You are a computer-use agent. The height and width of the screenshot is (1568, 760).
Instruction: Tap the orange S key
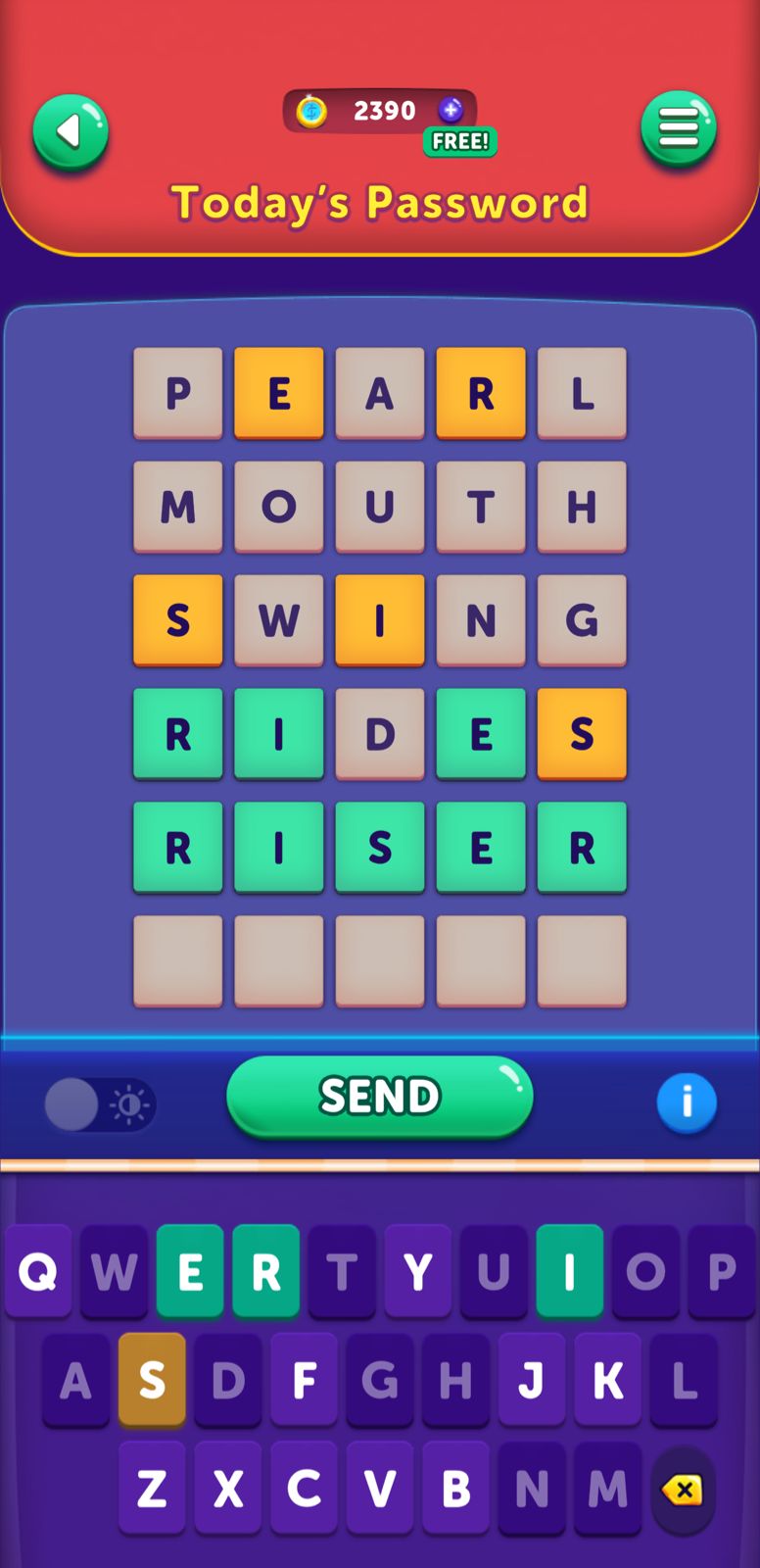click(x=152, y=1380)
